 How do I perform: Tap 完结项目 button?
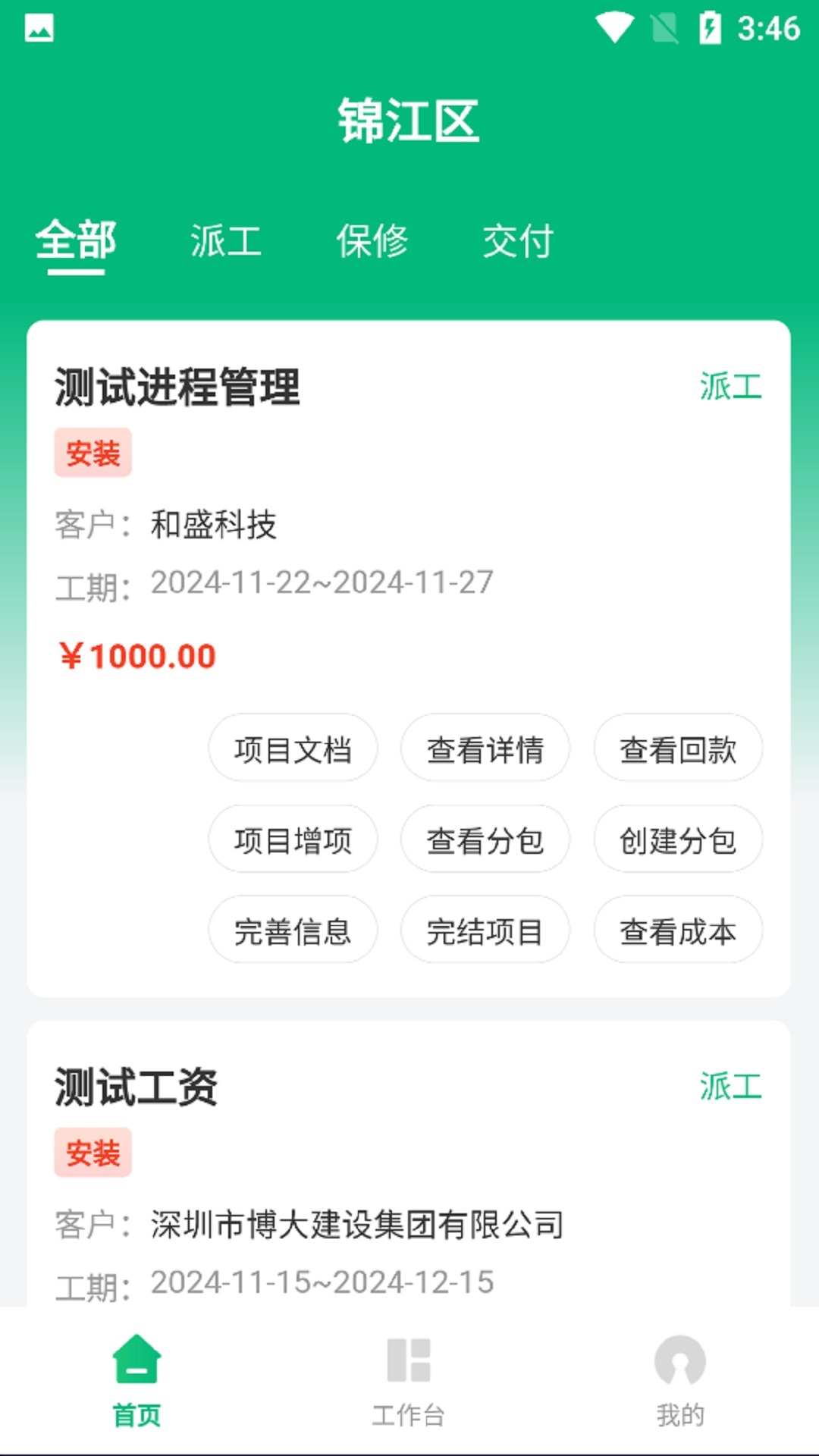(485, 931)
